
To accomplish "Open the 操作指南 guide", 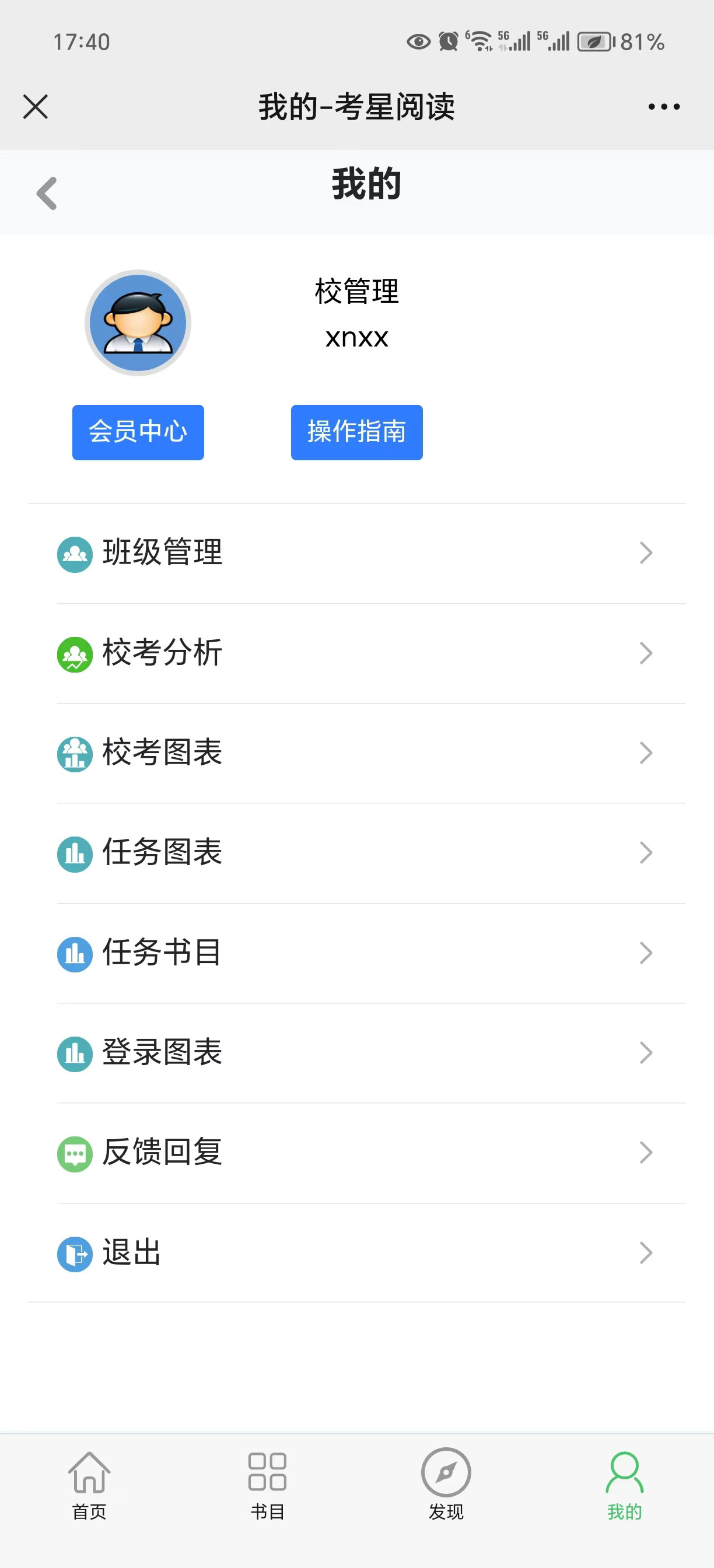I will tap(356, 432).
